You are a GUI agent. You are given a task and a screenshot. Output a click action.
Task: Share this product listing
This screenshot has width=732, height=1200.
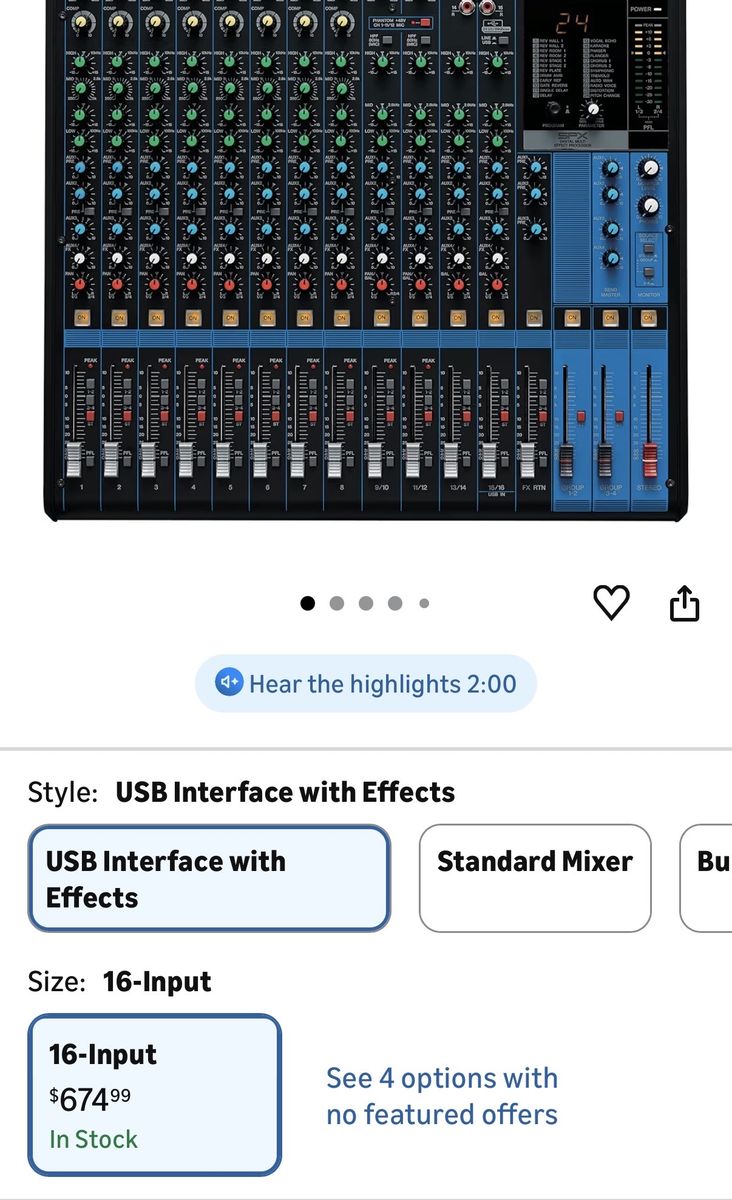(684, 603)
